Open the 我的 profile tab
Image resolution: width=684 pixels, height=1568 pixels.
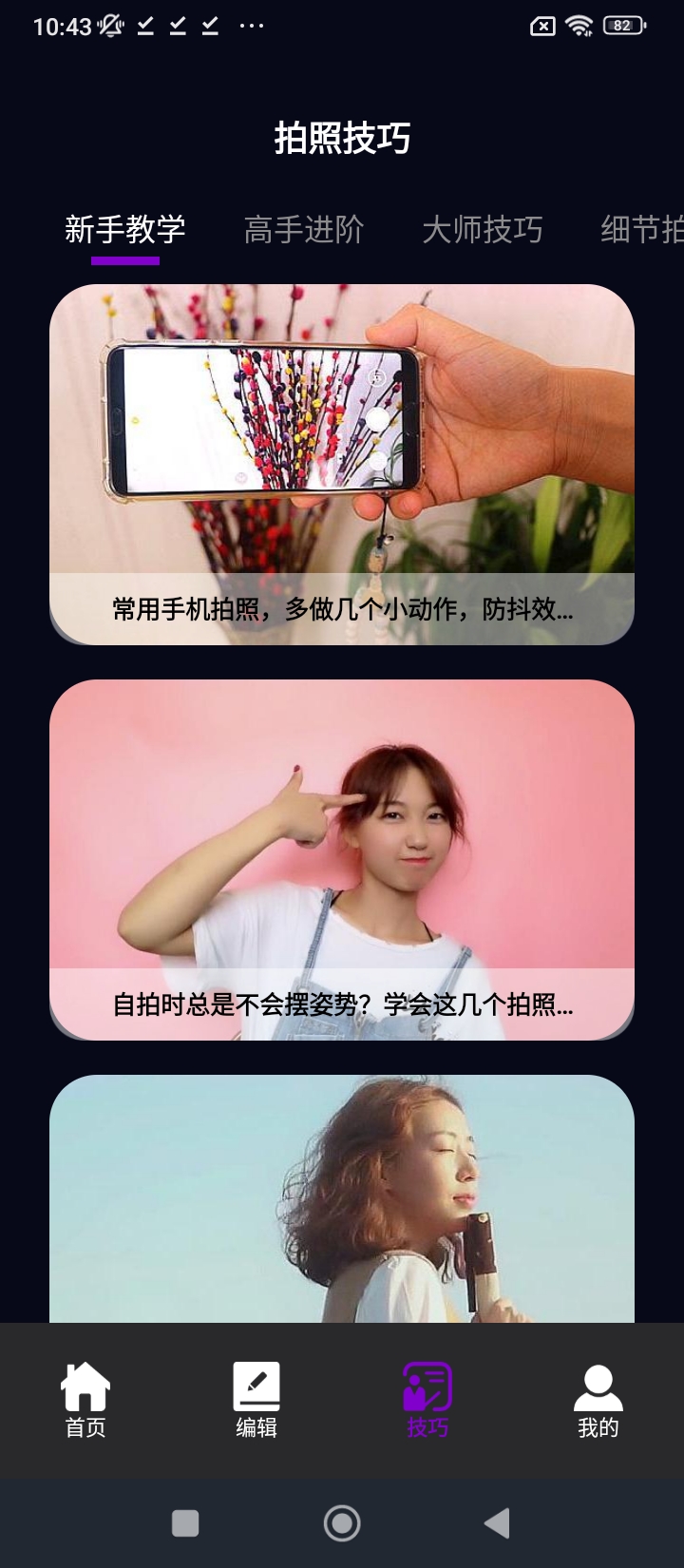pyautogui.click(x=598, y=1400)
